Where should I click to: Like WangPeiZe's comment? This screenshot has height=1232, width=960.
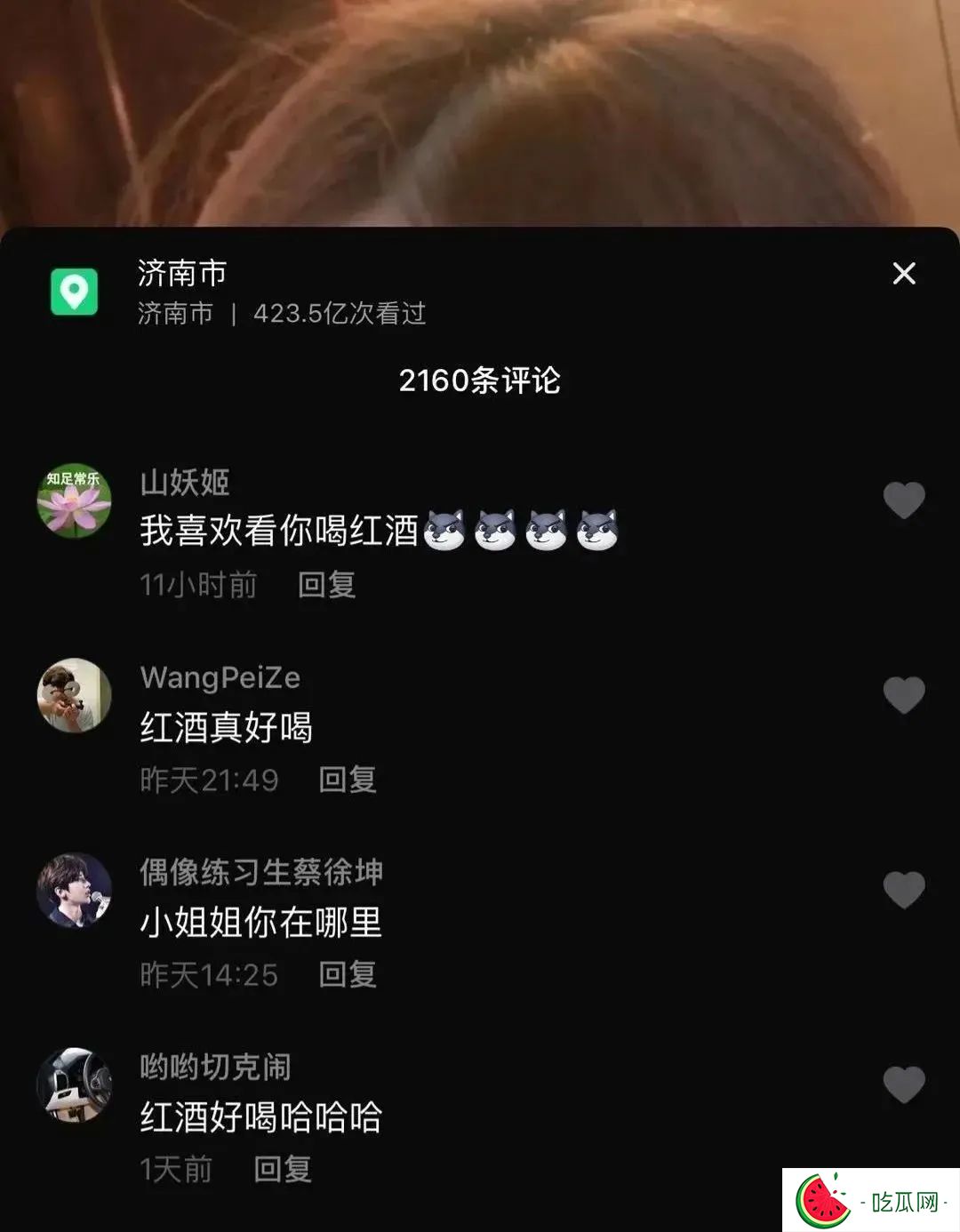click(903, 694)
